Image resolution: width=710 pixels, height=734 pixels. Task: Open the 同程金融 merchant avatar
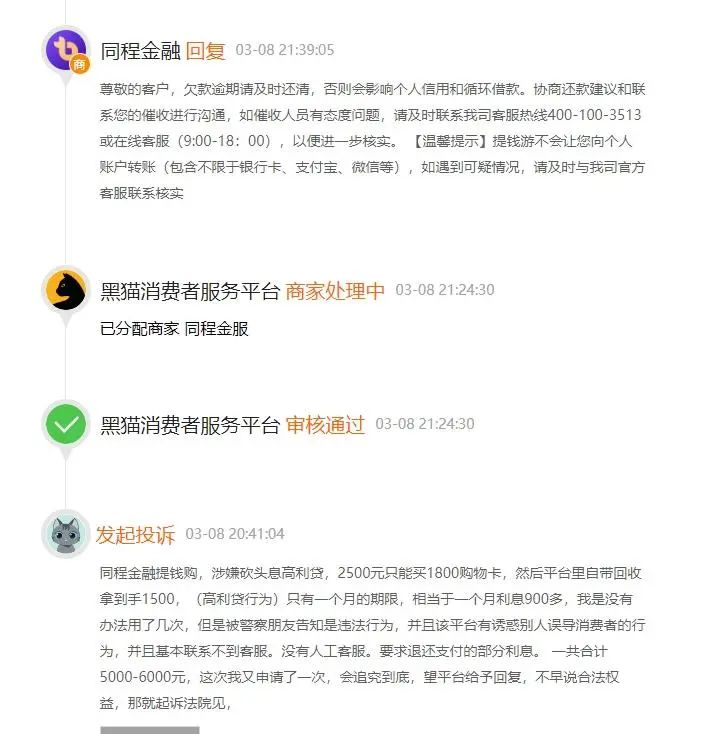(x=67, y=50)
